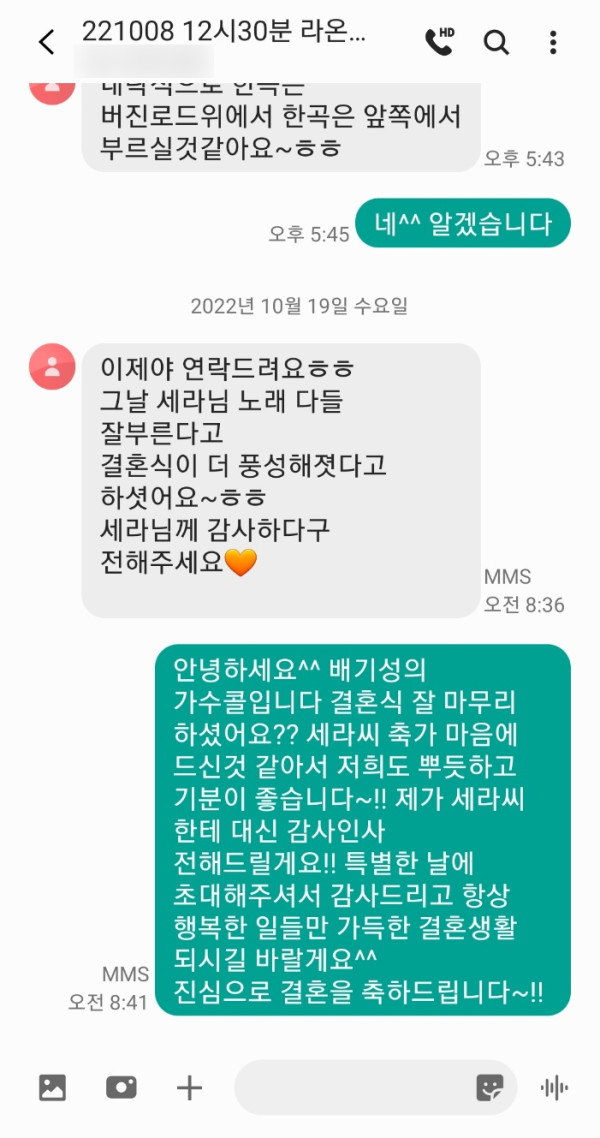Record a voice message
This screenshot has width=600, height=1138.
pyautogui.click(x=554, y=1088)
